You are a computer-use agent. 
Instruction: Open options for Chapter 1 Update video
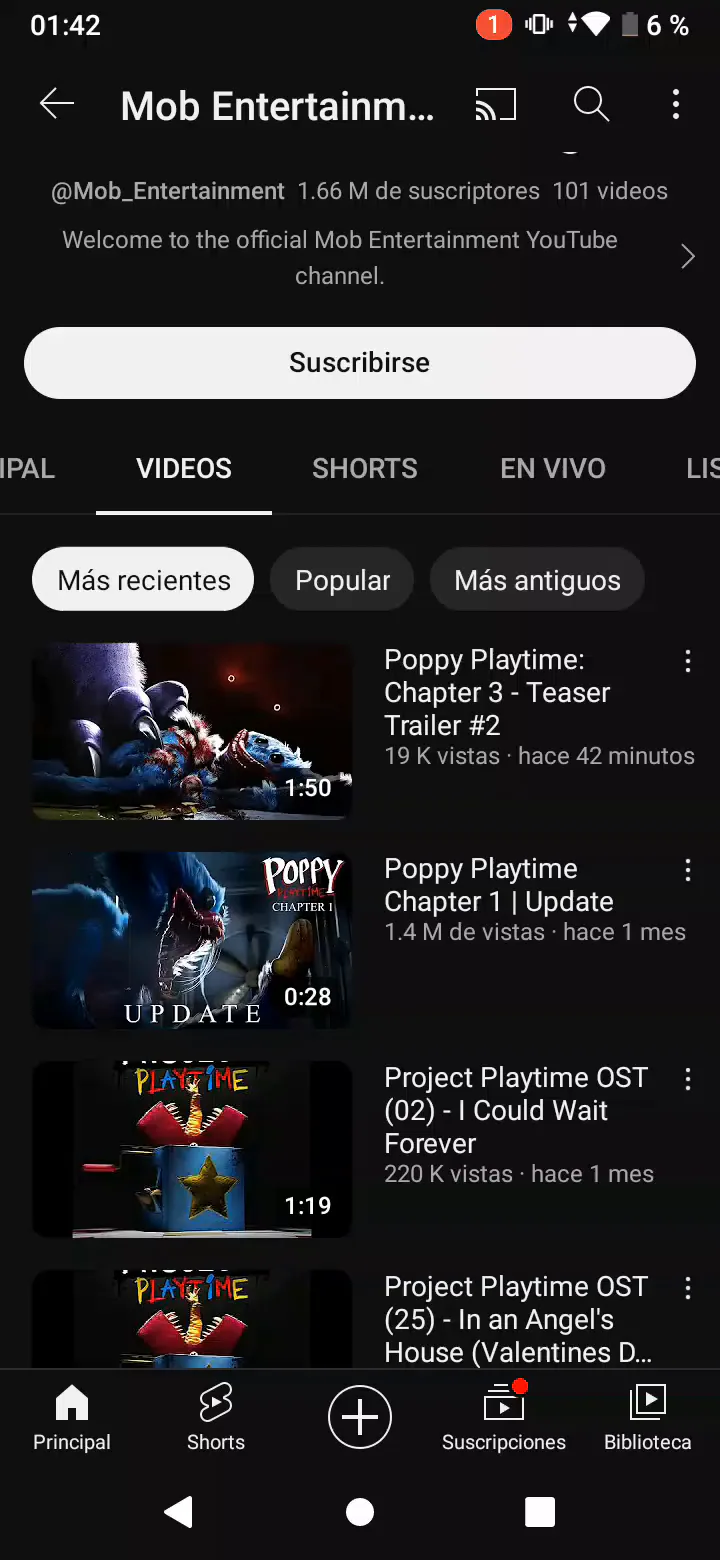[688, 870]
